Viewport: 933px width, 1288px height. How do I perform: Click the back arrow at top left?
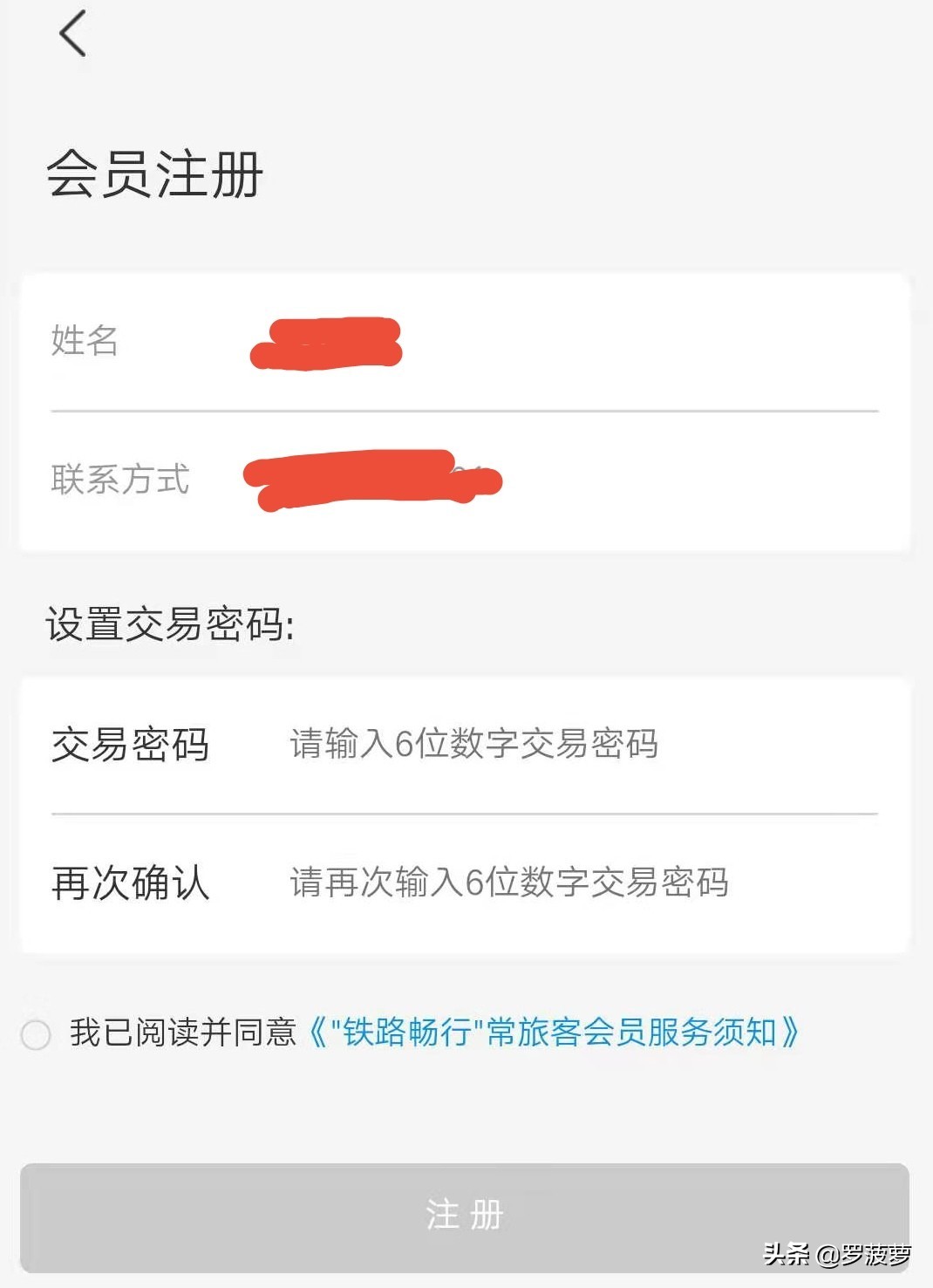pos(72,35)
